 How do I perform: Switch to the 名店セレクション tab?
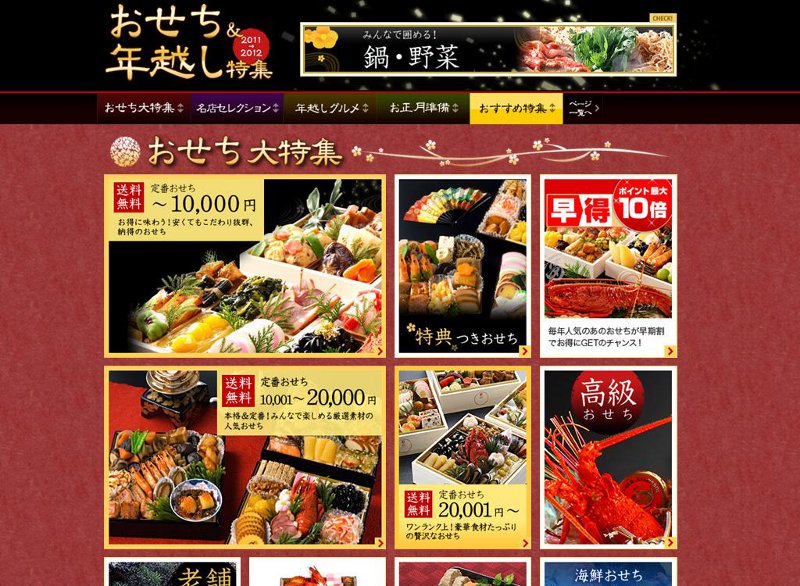235,108
